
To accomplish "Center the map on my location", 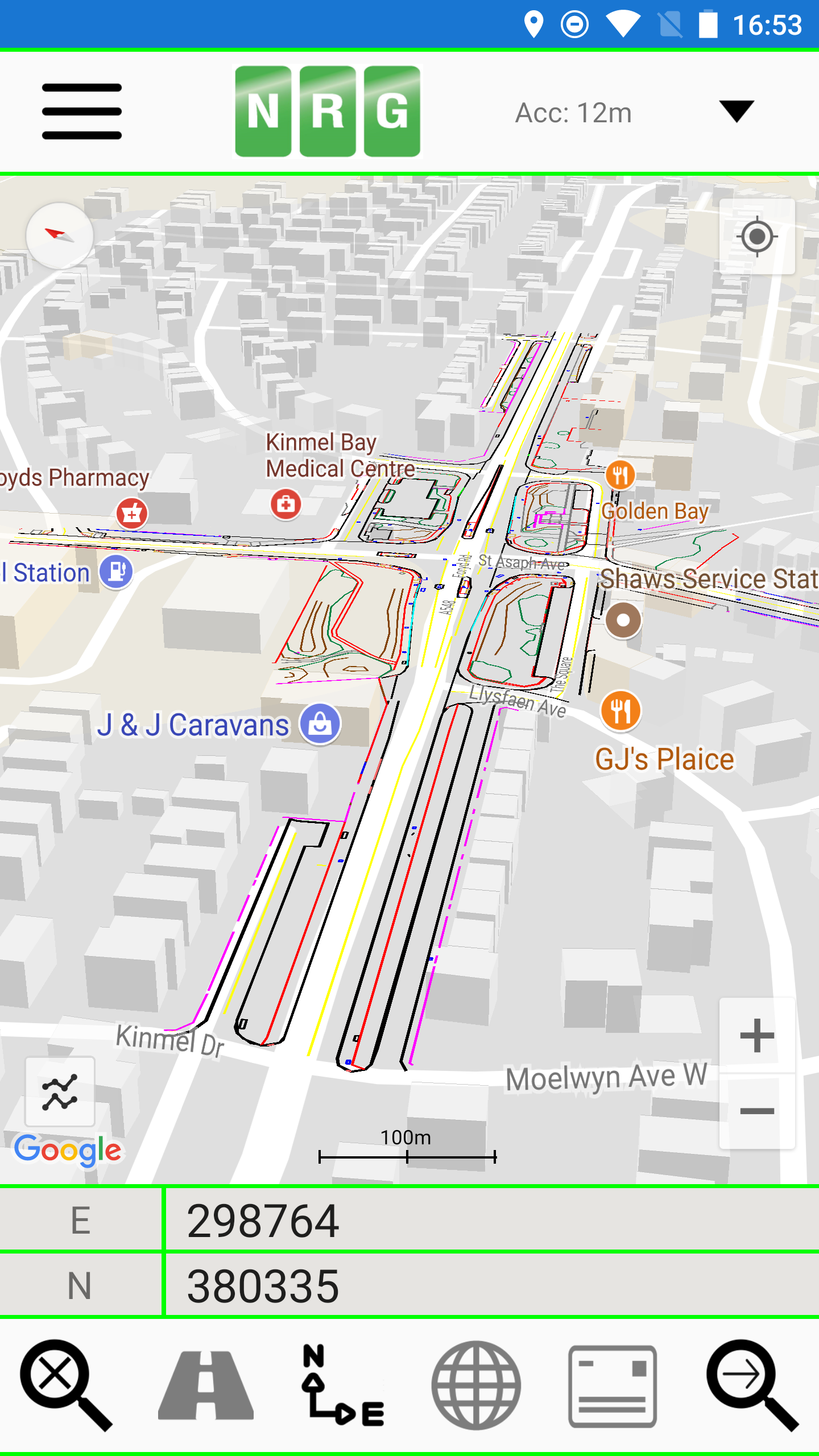I will [x=757, y=237].
